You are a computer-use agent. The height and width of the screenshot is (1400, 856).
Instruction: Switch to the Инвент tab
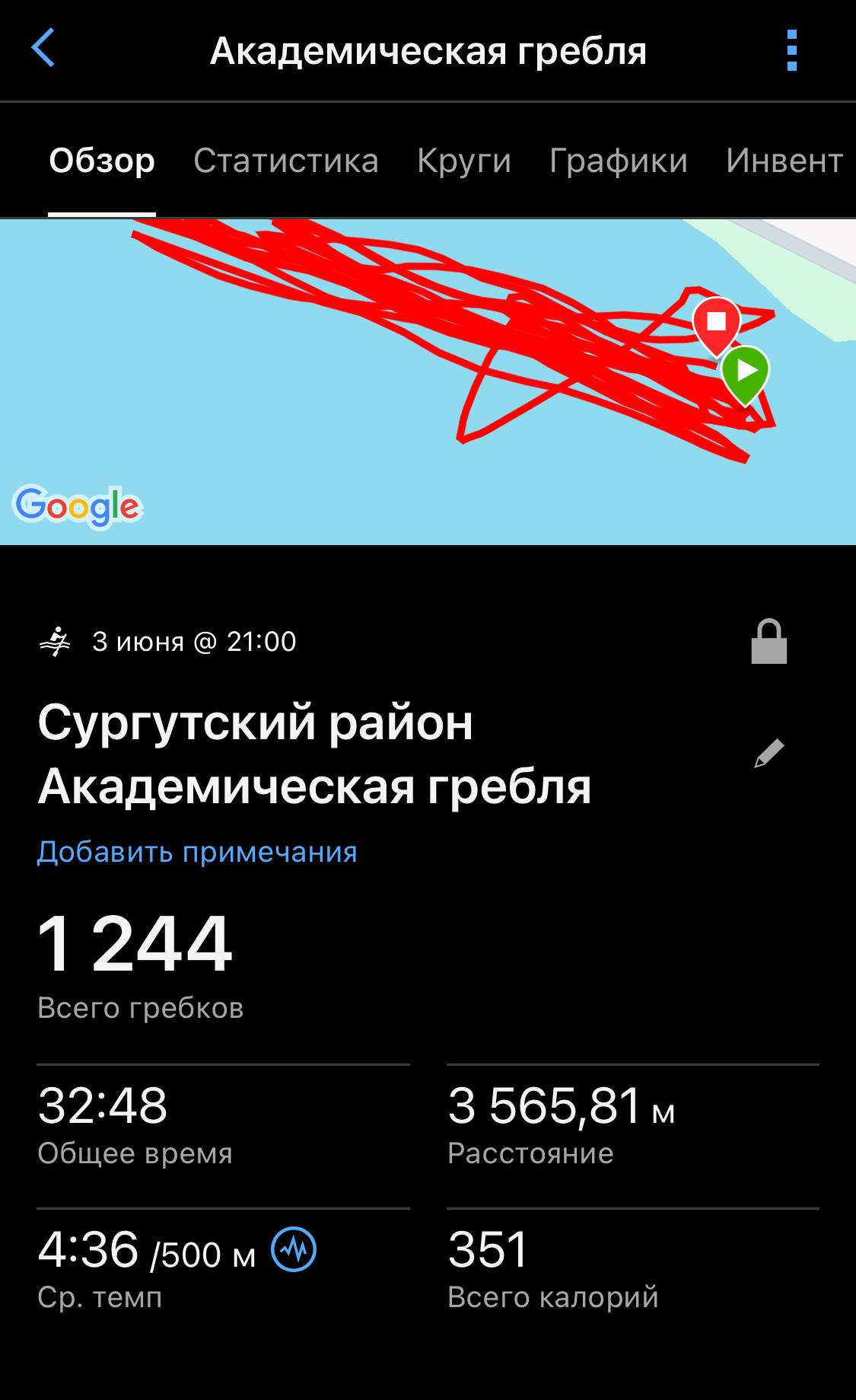784,161
